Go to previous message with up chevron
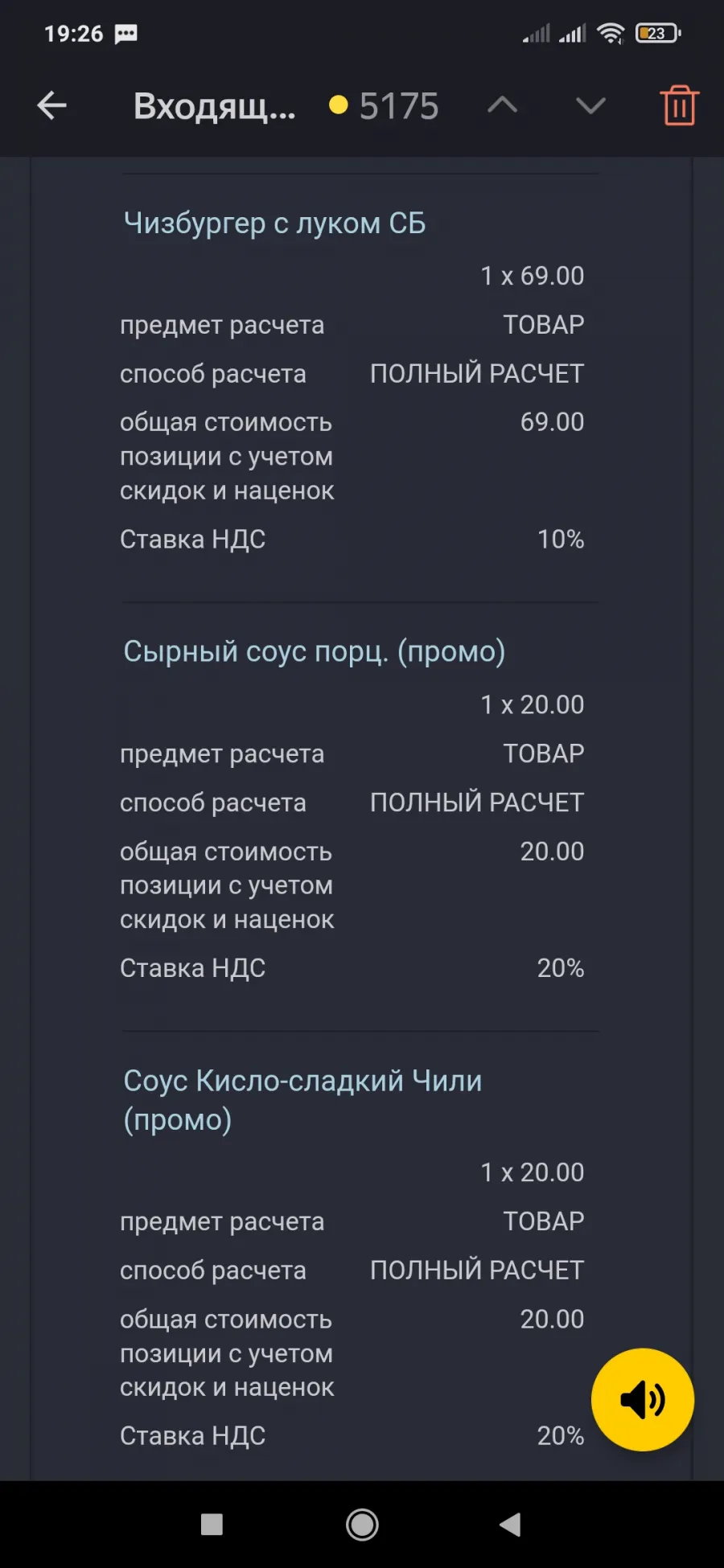Image resolution: width=724 pixels, height=1568 pixels. click(503, 105)
